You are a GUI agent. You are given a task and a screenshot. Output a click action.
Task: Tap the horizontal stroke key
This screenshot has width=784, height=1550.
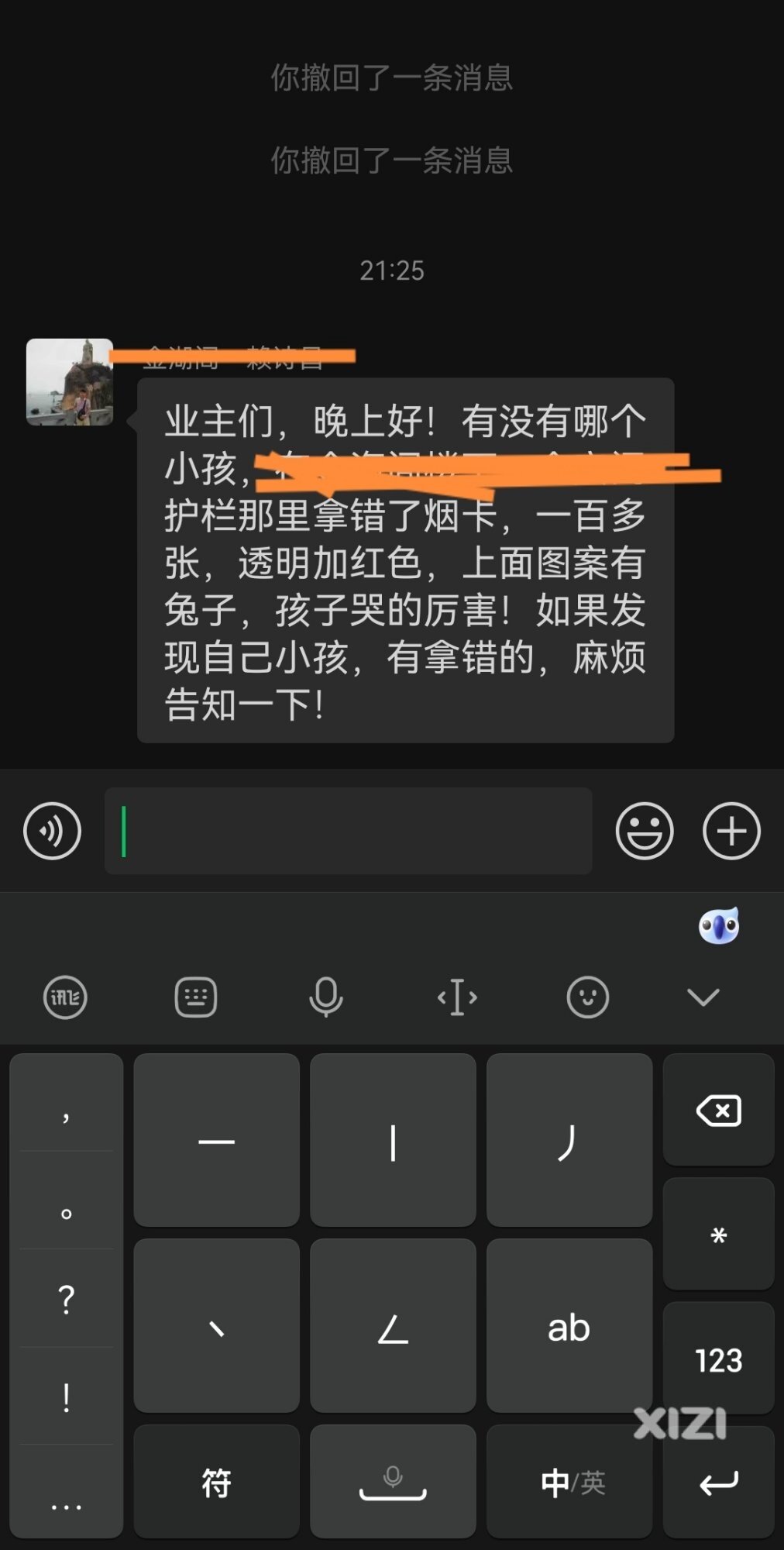coord(216,1141)
